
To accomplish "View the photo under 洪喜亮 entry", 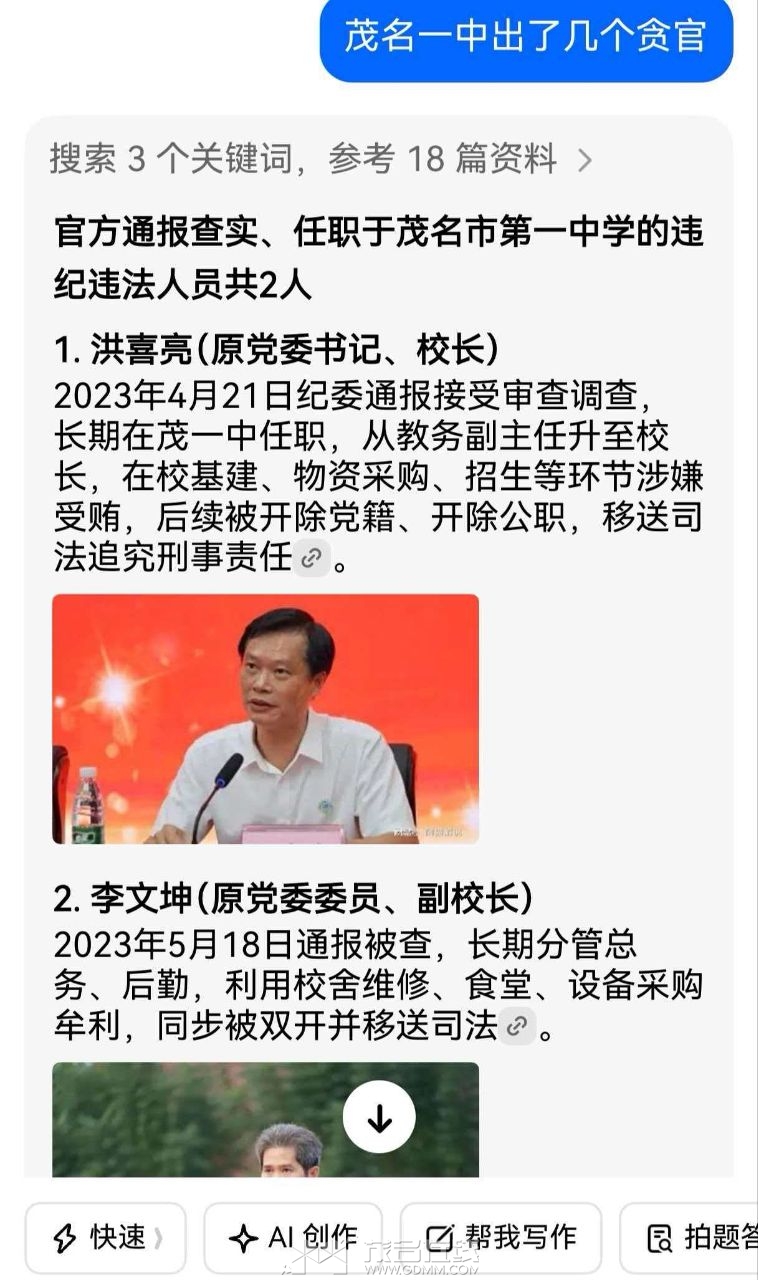I will (265, 719).
